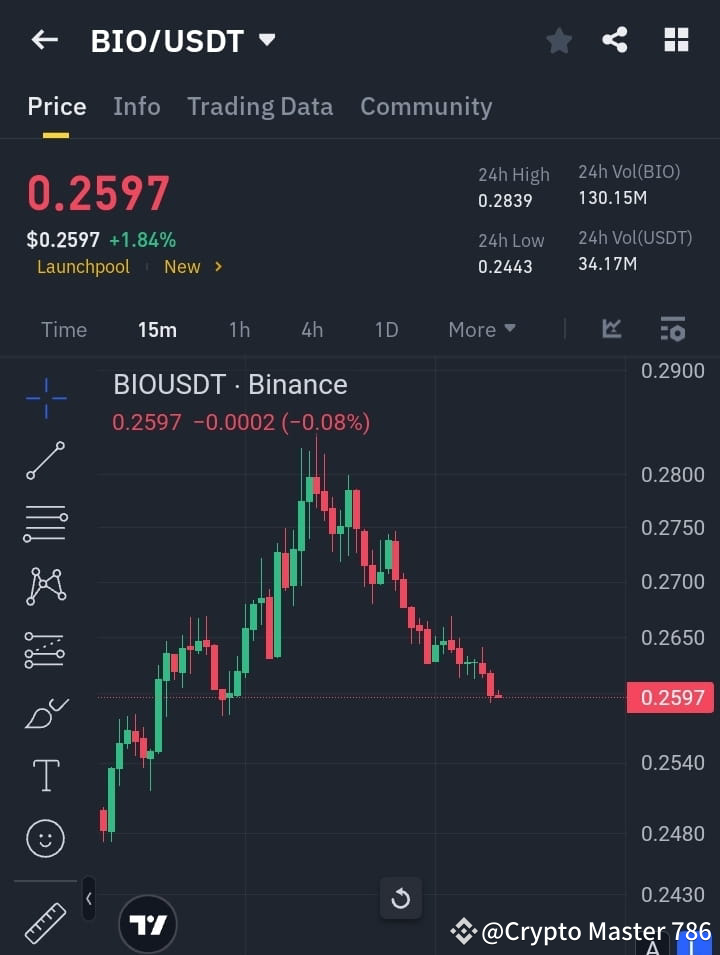Select the XABCD pattern tool
This screenshot has height=955, width=720.
tap(45, 587)
